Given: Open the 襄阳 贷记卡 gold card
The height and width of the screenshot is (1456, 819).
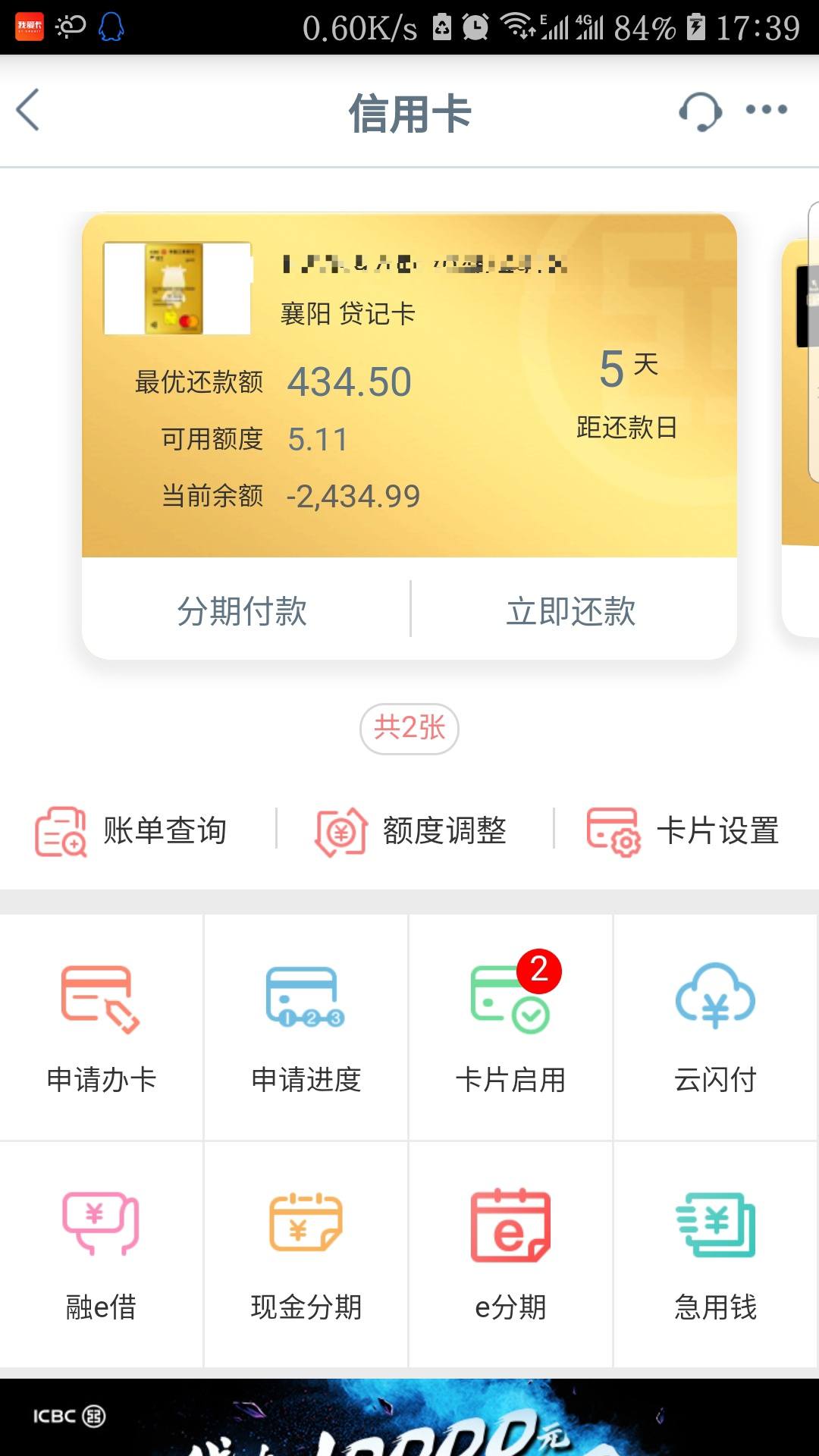Looking at the screenshot, I should point(409,385).
